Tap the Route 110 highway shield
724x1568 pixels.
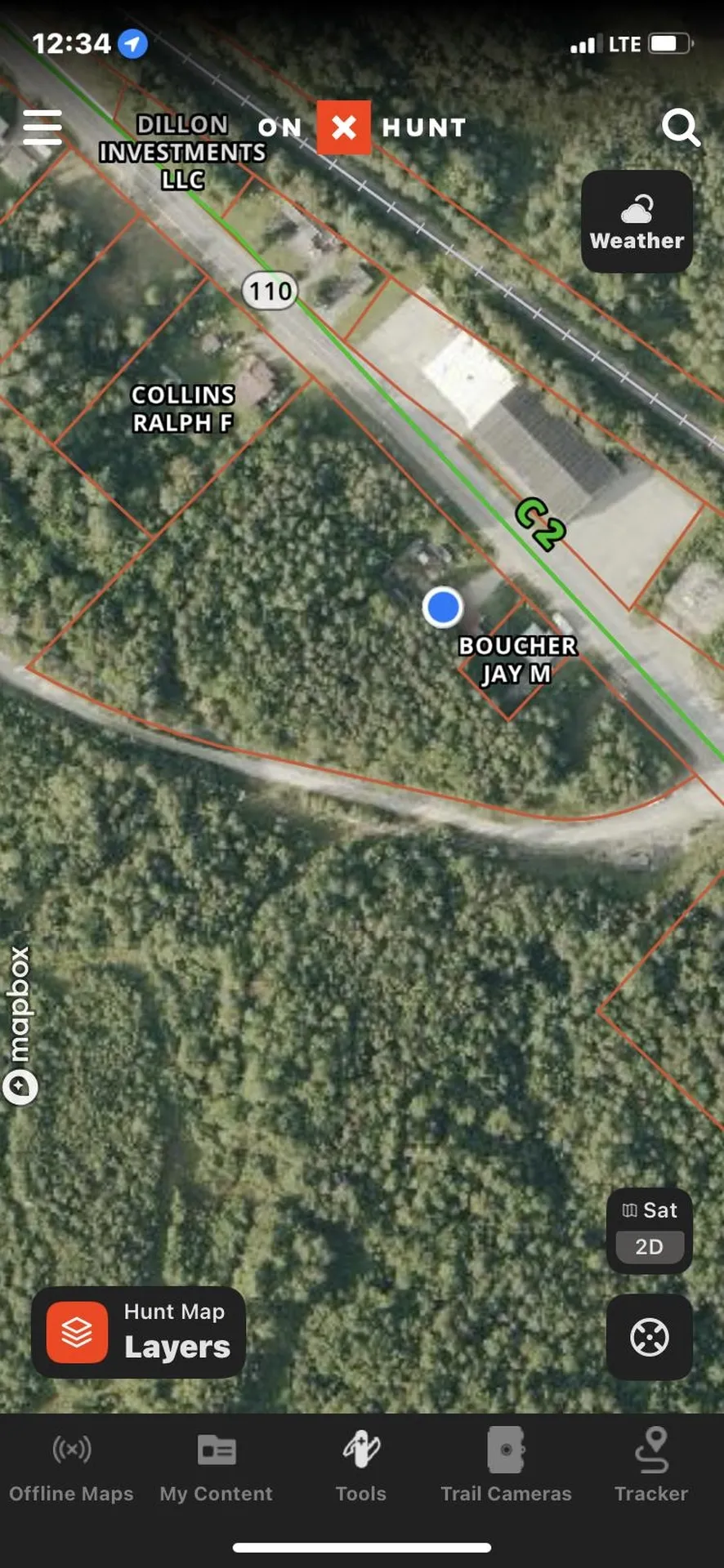(x=270, y=291)
